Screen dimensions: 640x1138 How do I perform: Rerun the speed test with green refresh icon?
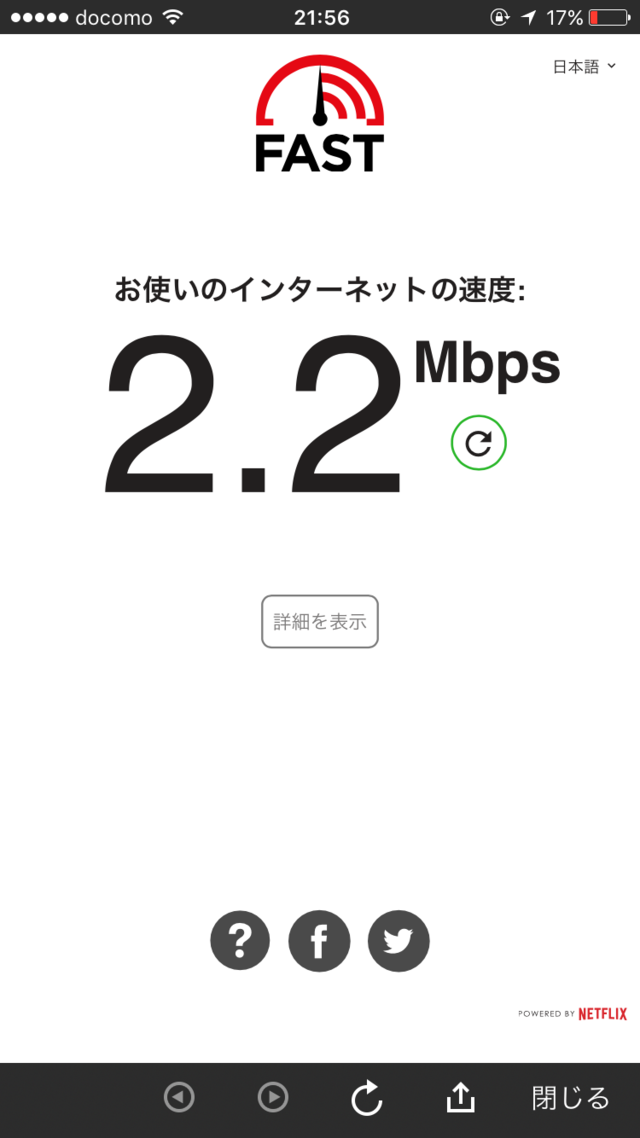(x=478, y=443)
